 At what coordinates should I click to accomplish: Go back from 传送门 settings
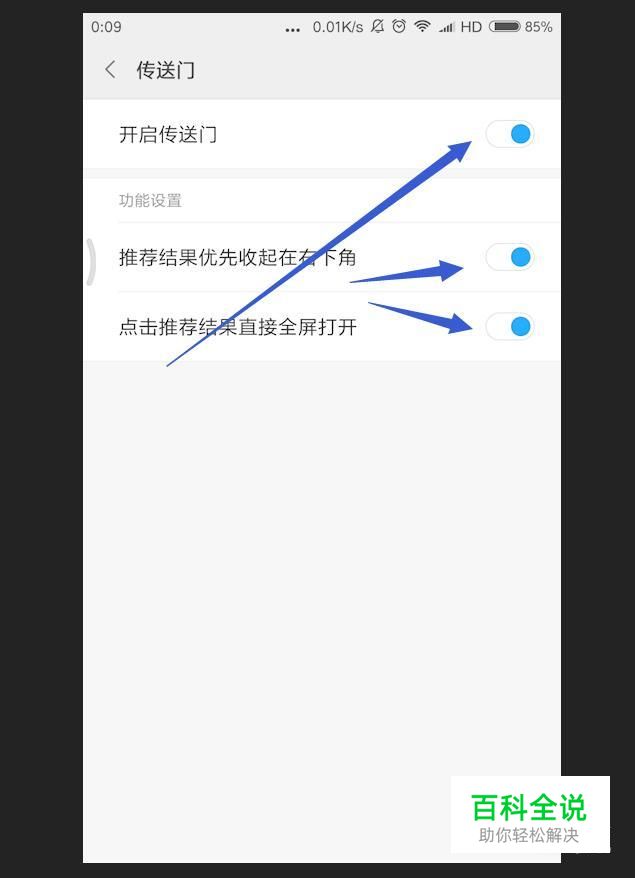pyautogui.click(x=110, y=70)
